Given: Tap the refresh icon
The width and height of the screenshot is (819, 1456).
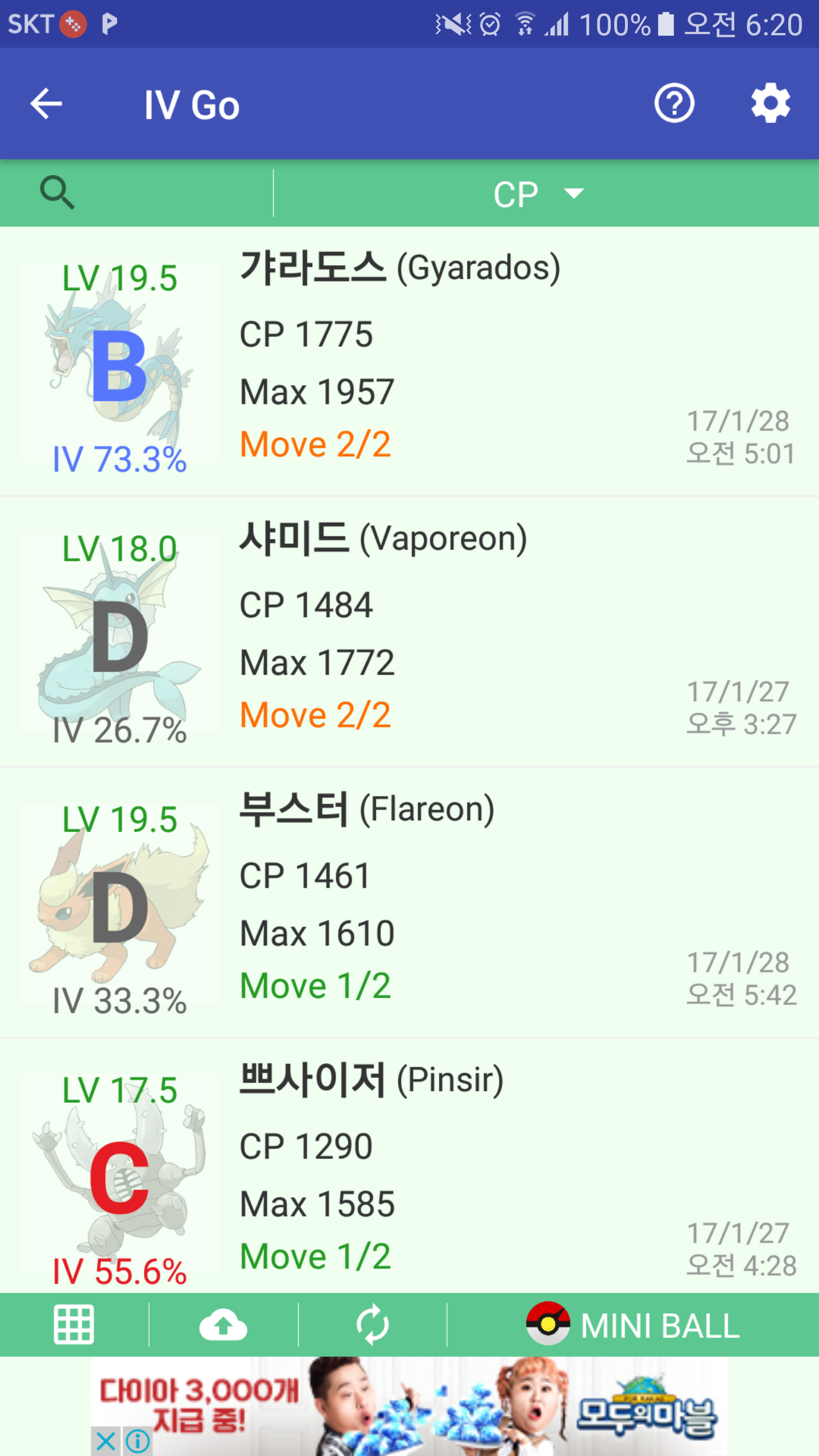Looking at the screenshot, I should [373, 1325].
